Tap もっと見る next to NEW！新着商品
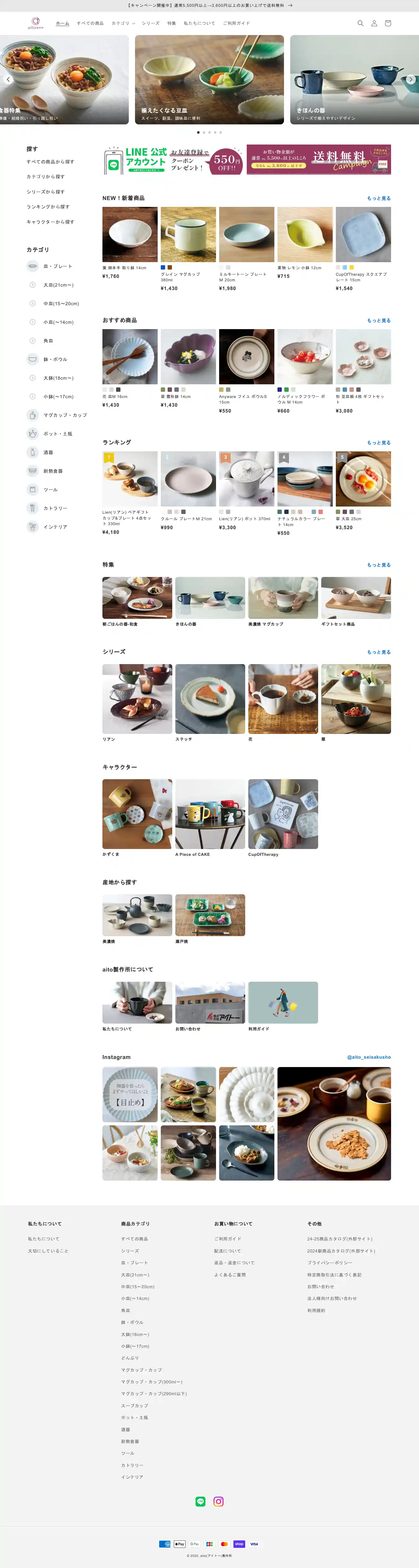Image resolution: width=419 pixels, height=1568 pixels. pyautogui.click(x=378, y=199)
